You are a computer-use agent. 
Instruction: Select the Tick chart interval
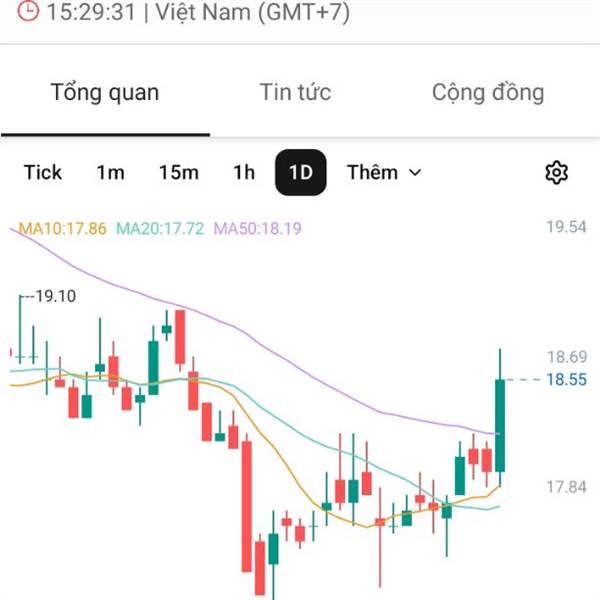42,172
